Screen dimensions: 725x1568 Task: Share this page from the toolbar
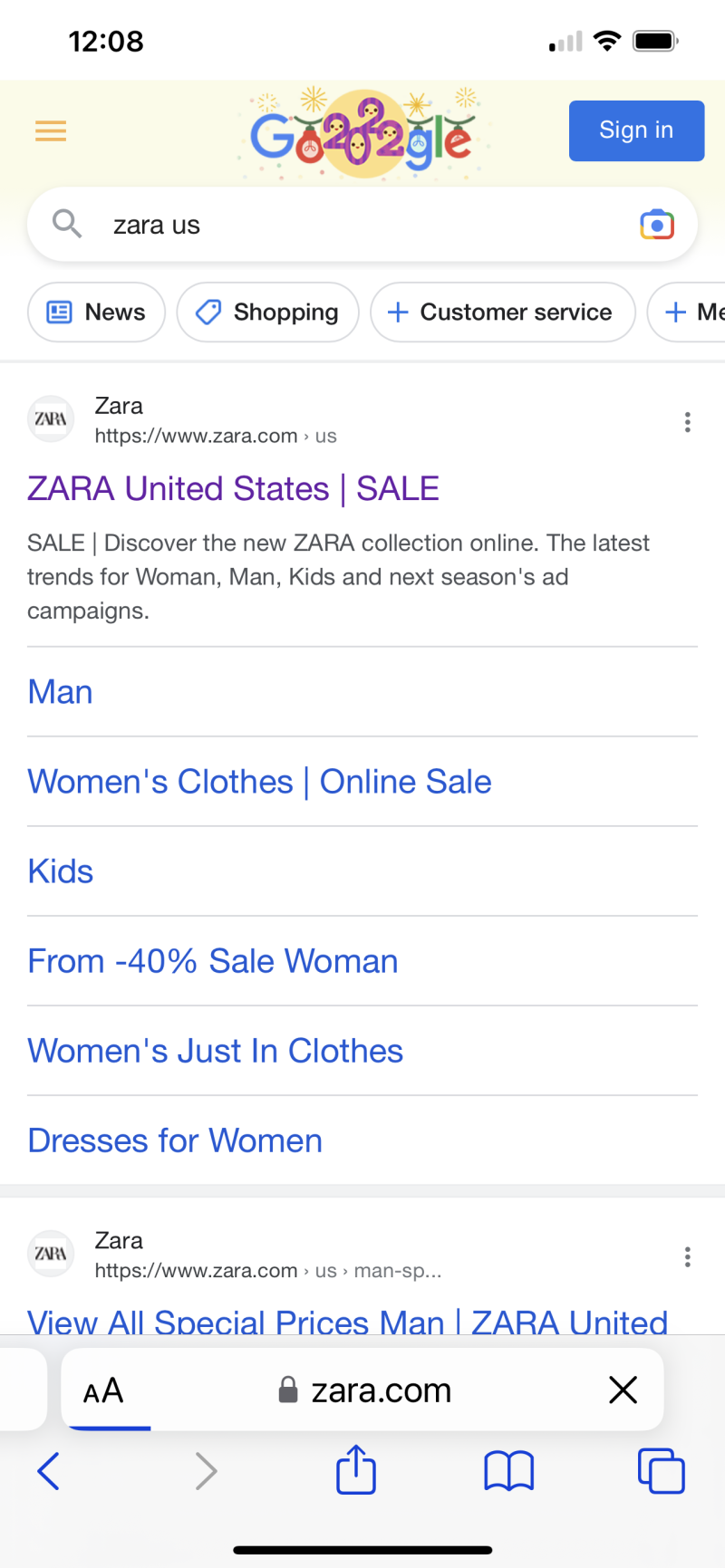coord(356,1469)
